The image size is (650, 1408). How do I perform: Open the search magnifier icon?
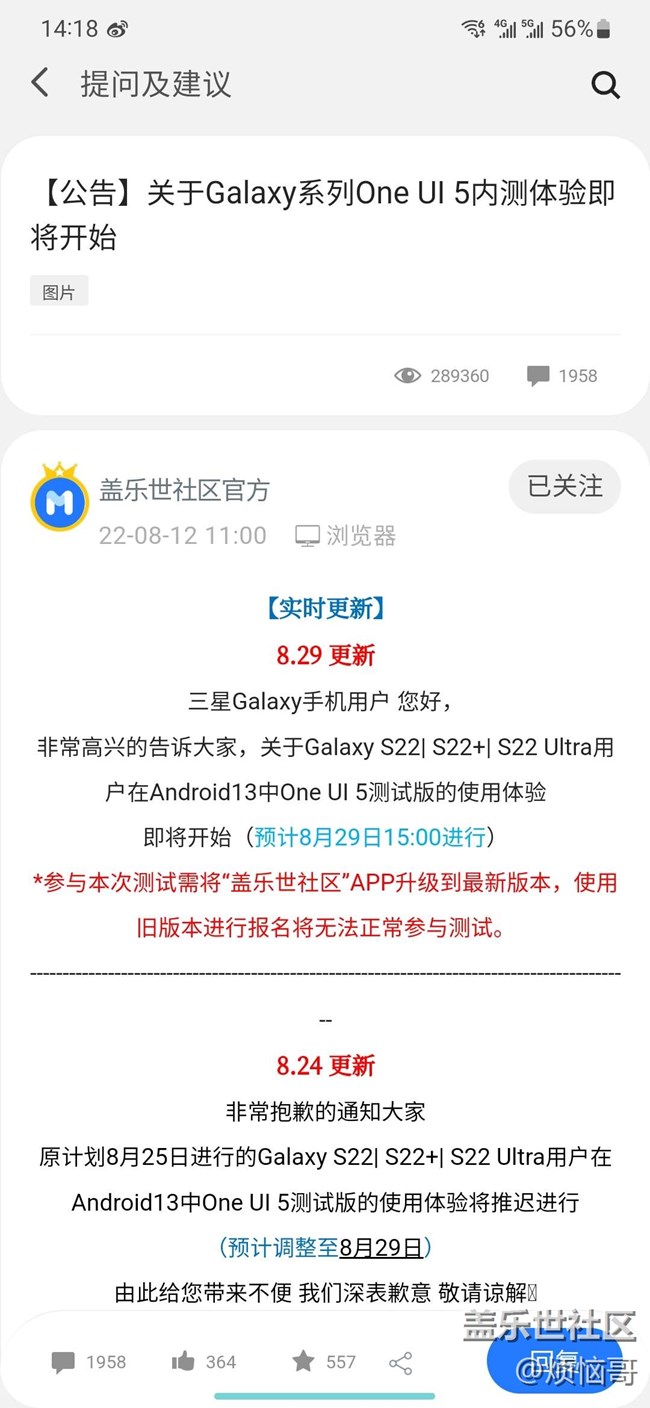point(605,85)
